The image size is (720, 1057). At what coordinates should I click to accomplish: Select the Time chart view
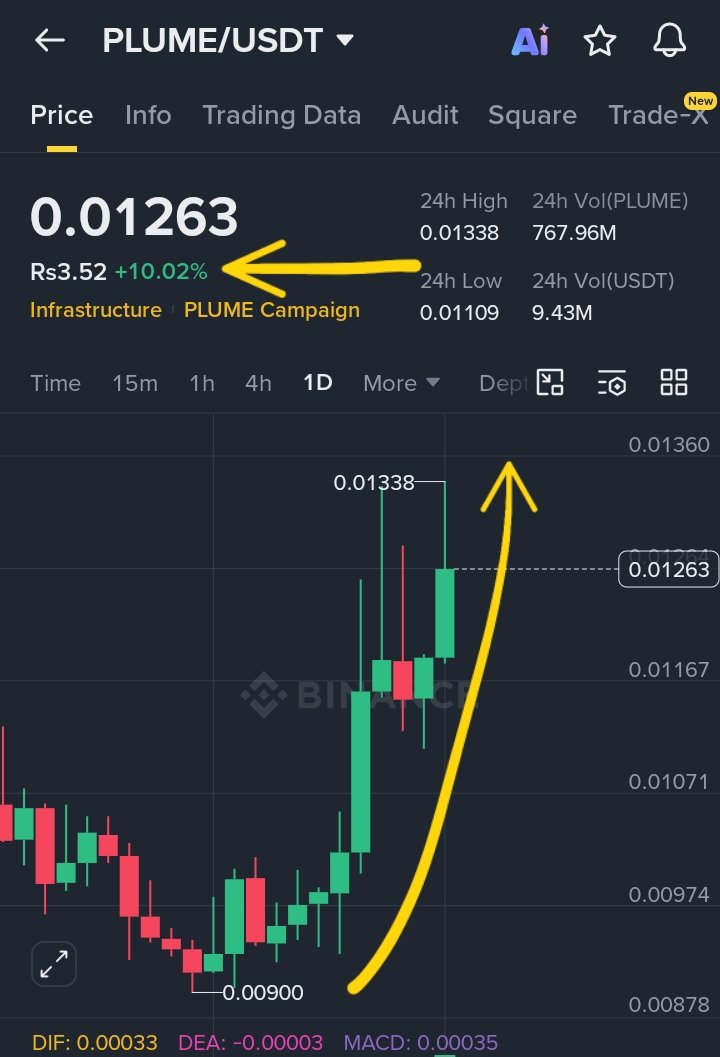(x=56, y=383)
